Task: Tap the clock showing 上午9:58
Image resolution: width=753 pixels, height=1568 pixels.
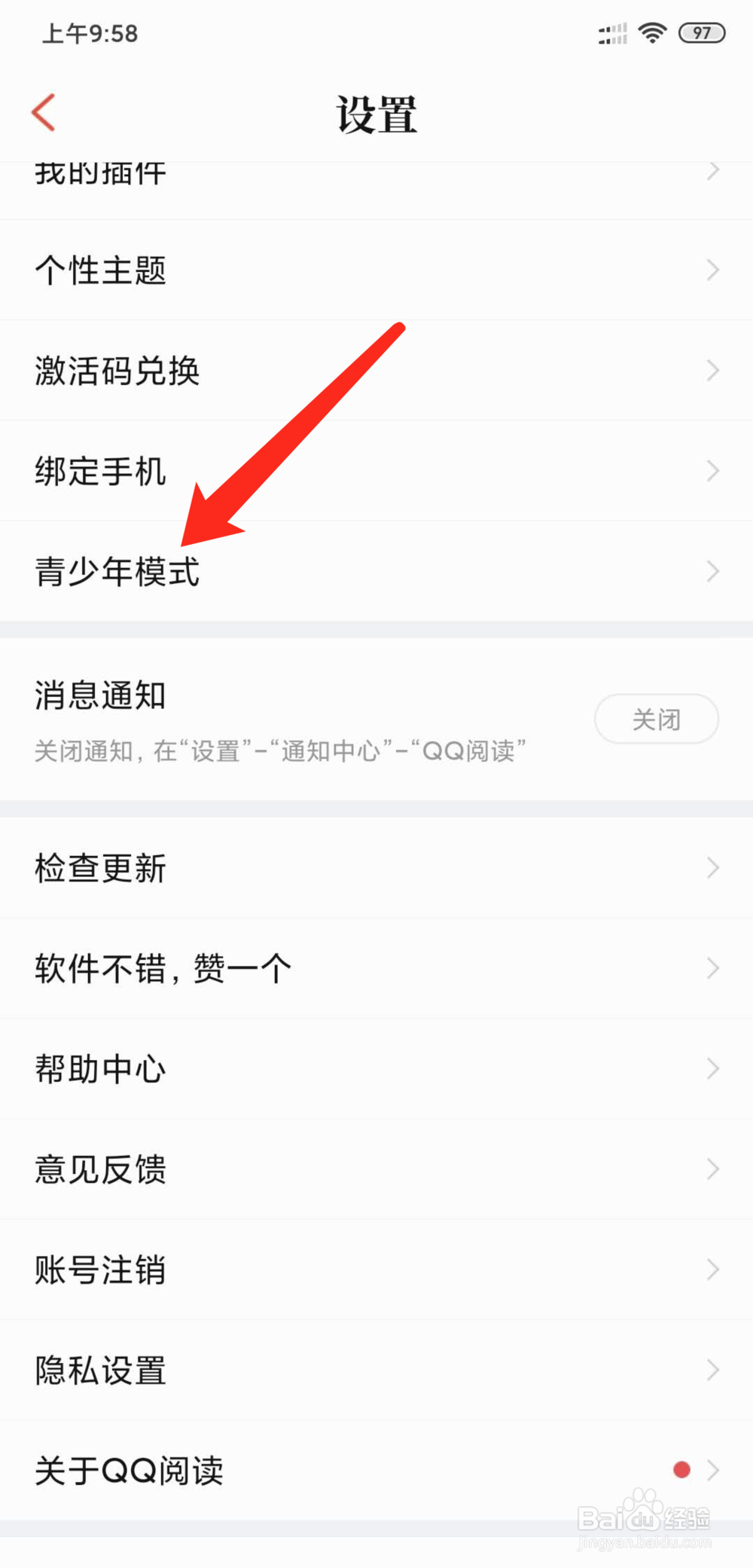Action: [90, 33]
